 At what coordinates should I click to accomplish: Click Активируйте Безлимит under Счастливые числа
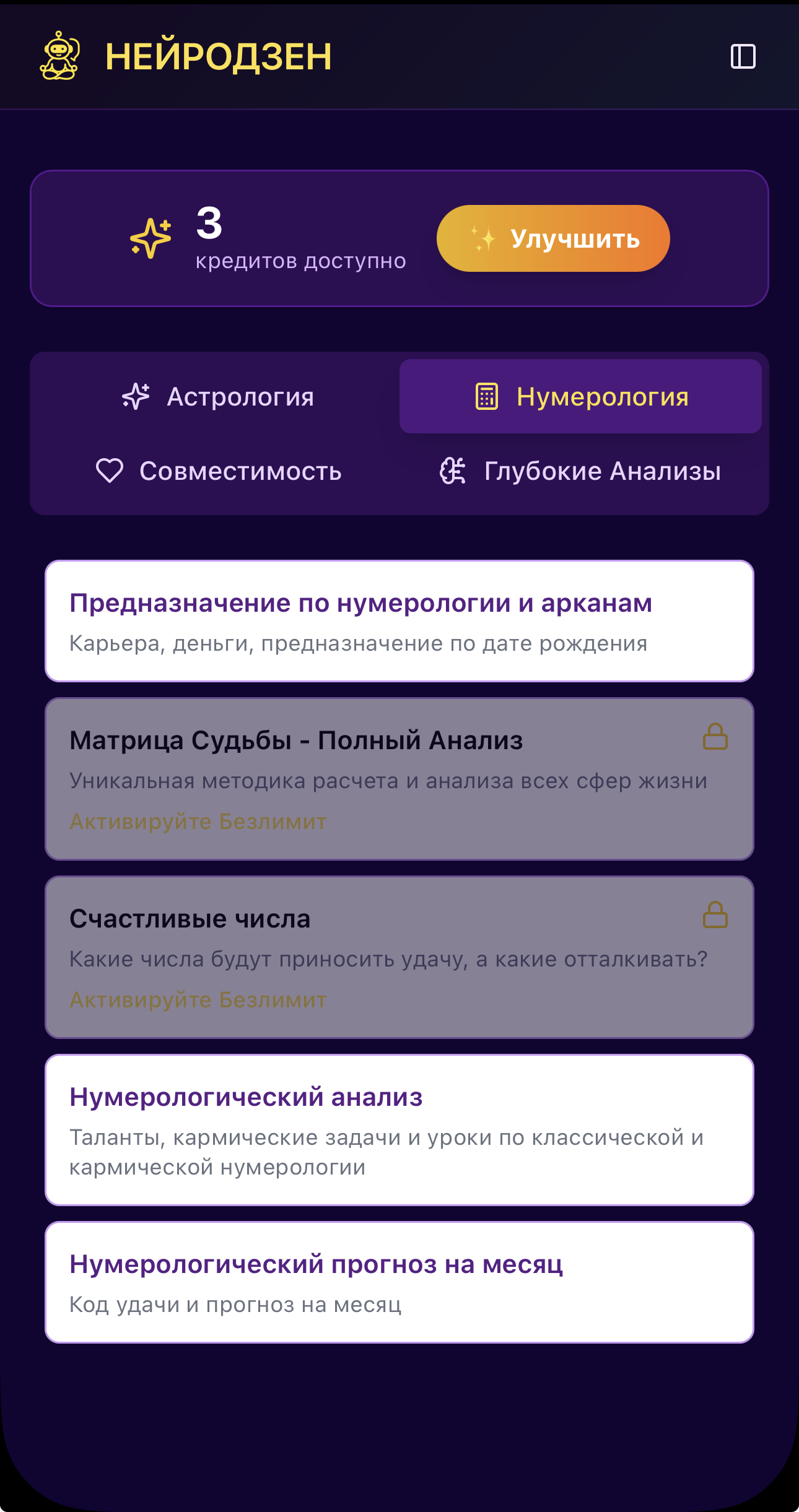tap(198, 1001)
